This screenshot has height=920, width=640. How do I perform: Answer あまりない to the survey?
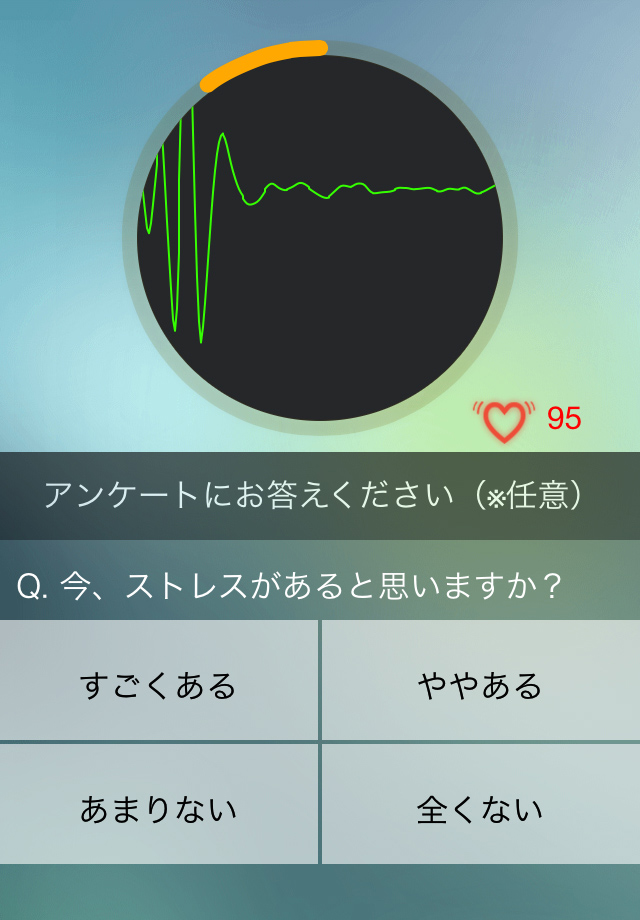pos(158,806)
